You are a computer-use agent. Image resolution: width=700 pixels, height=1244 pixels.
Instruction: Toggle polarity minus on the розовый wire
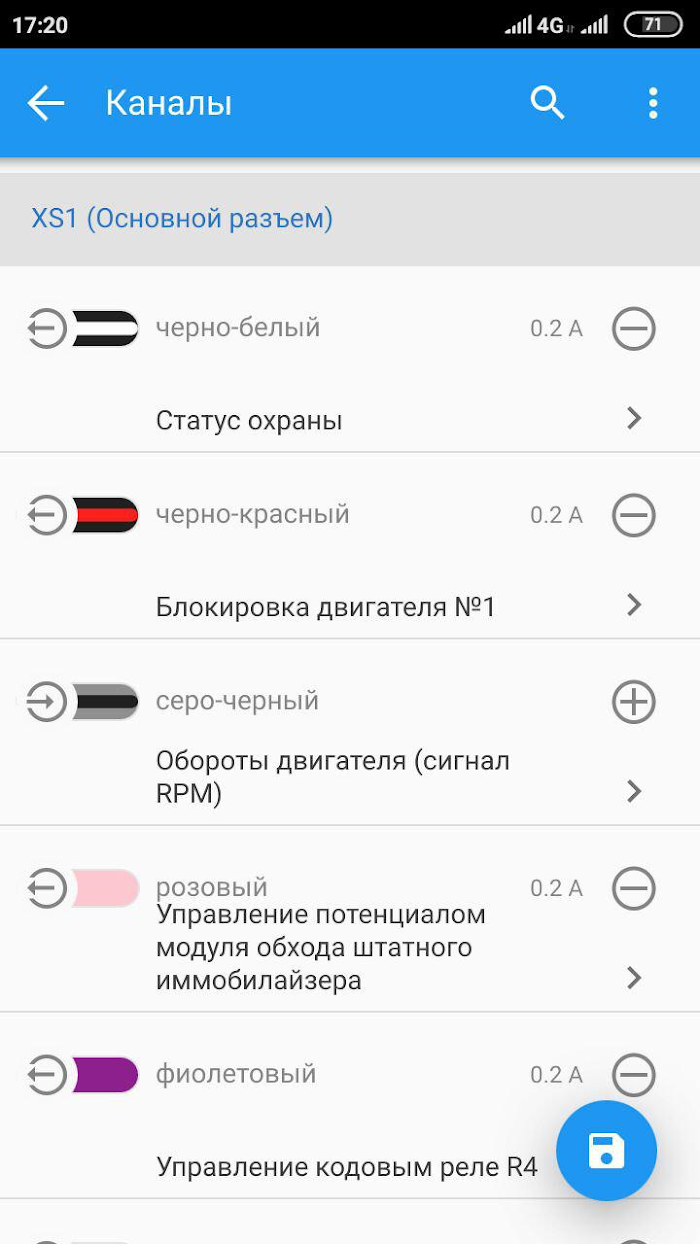click(x=633, y=889)
